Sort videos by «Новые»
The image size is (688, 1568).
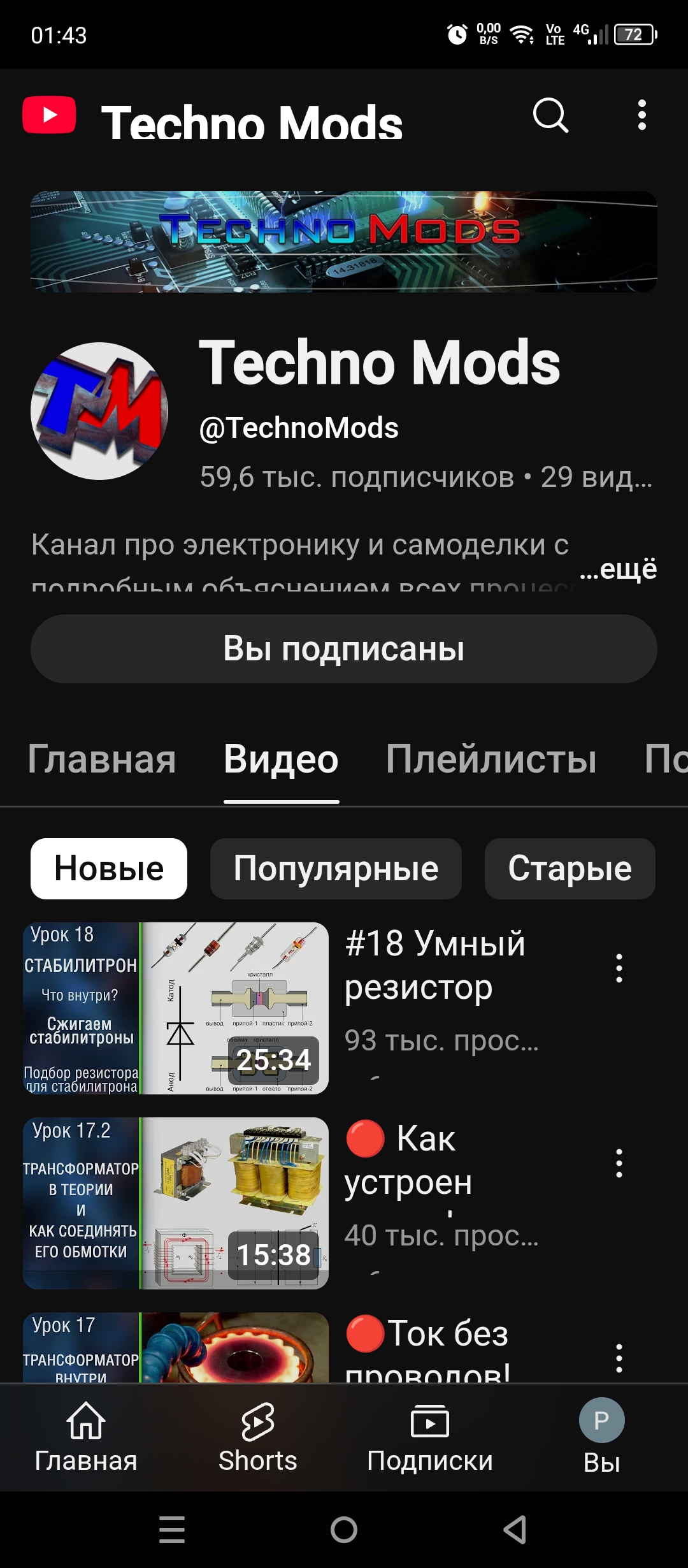pos(109,869)
